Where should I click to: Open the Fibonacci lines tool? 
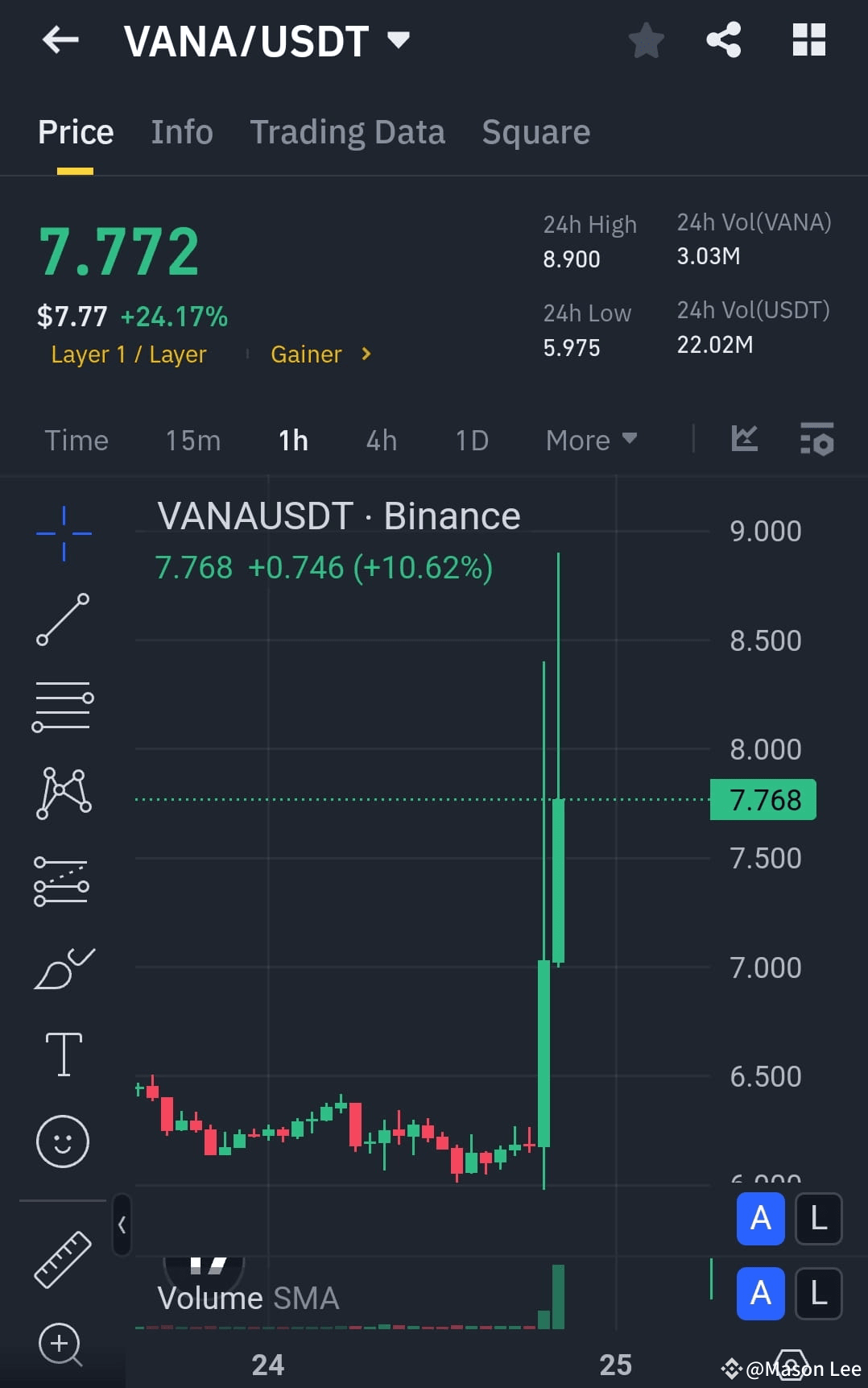click(63, 706)
